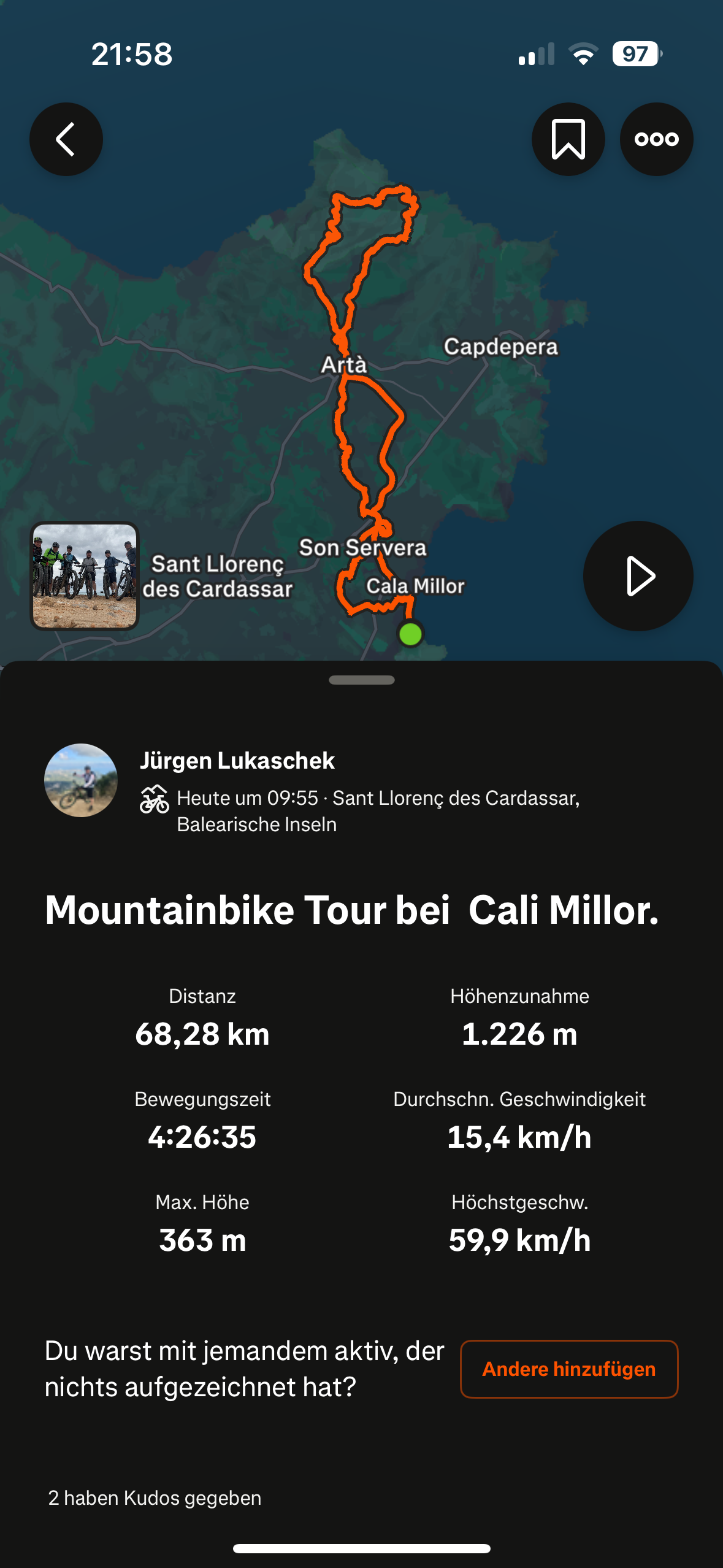This screenshot has width=723, height=1568.
Task: View who gave the 2 Kudos
Action: pyautogui.click(x=155, y=1498)
